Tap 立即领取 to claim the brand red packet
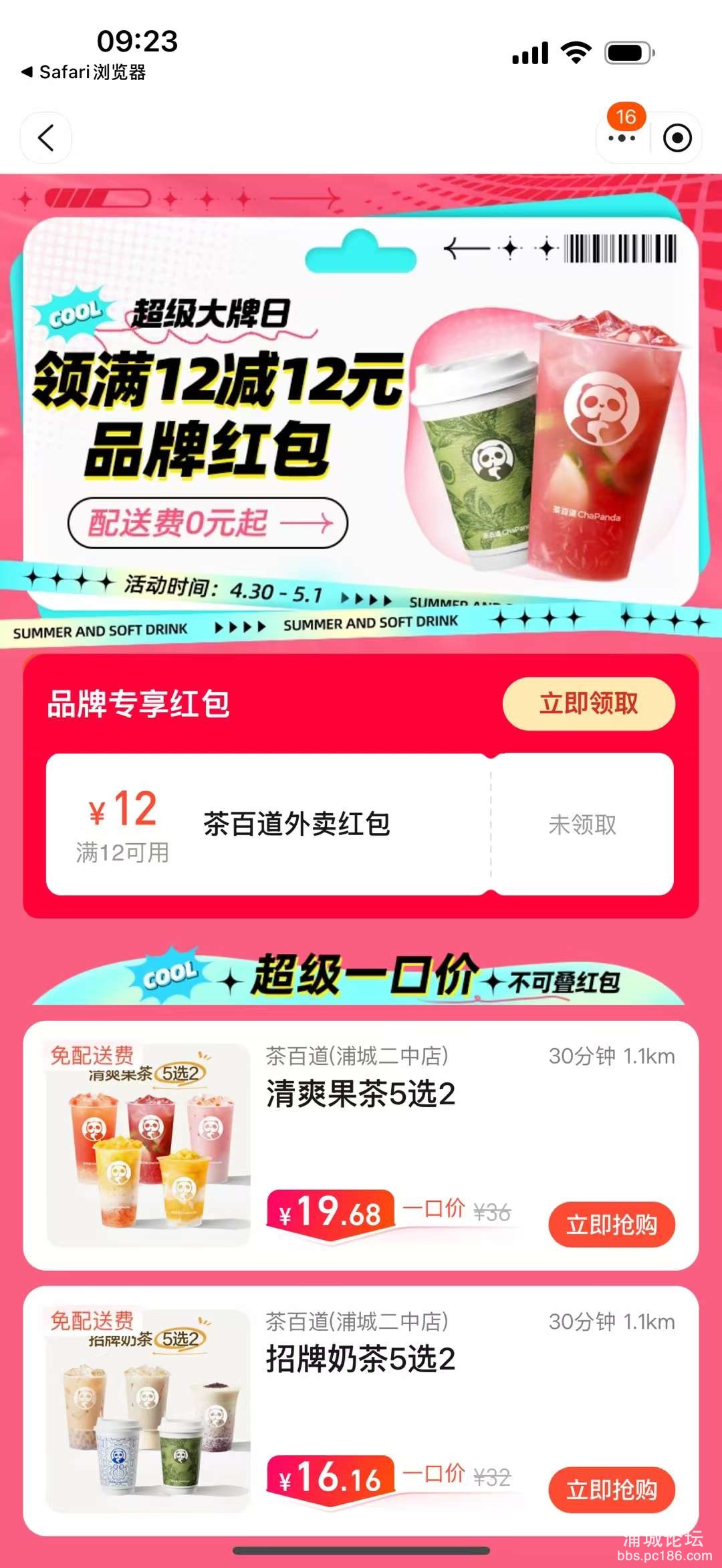This screenshot has height=1568, width=722. pos(588,703)
